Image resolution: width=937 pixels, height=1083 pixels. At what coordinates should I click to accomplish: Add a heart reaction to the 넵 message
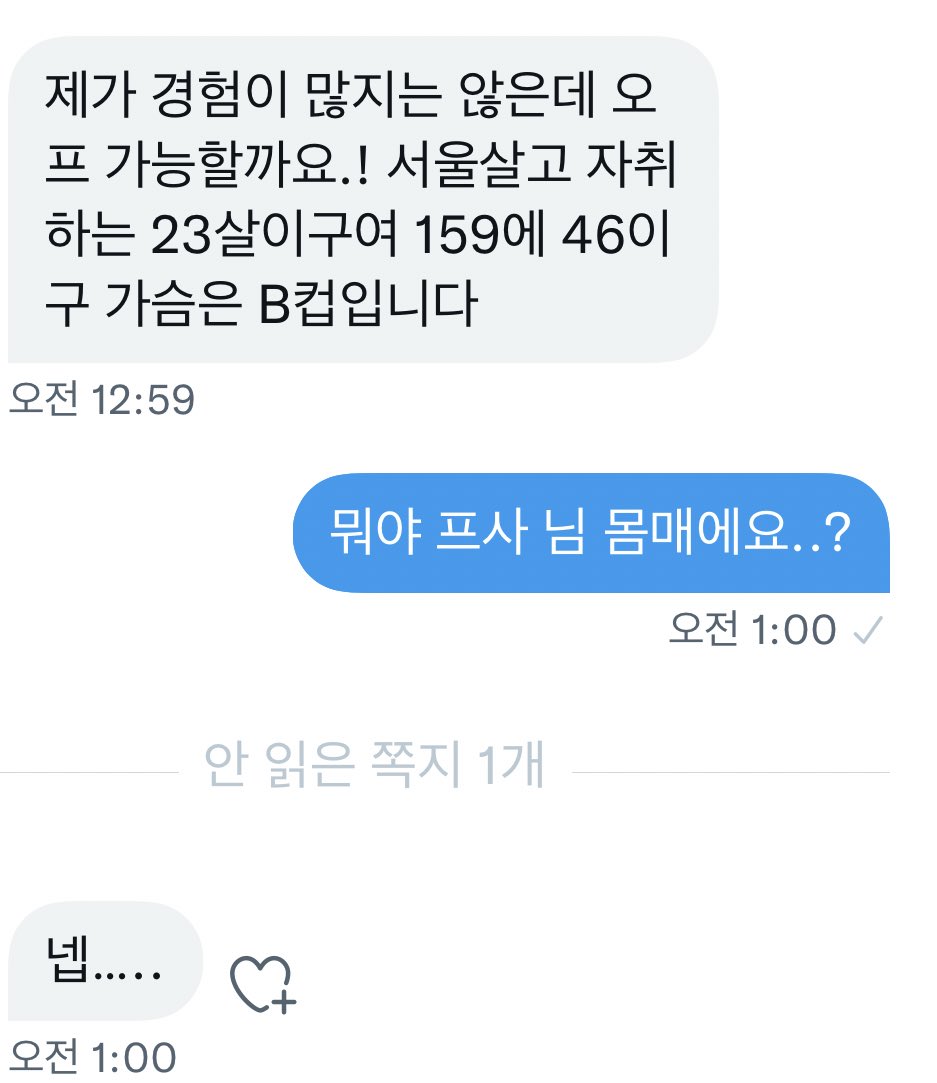point(262,981)
